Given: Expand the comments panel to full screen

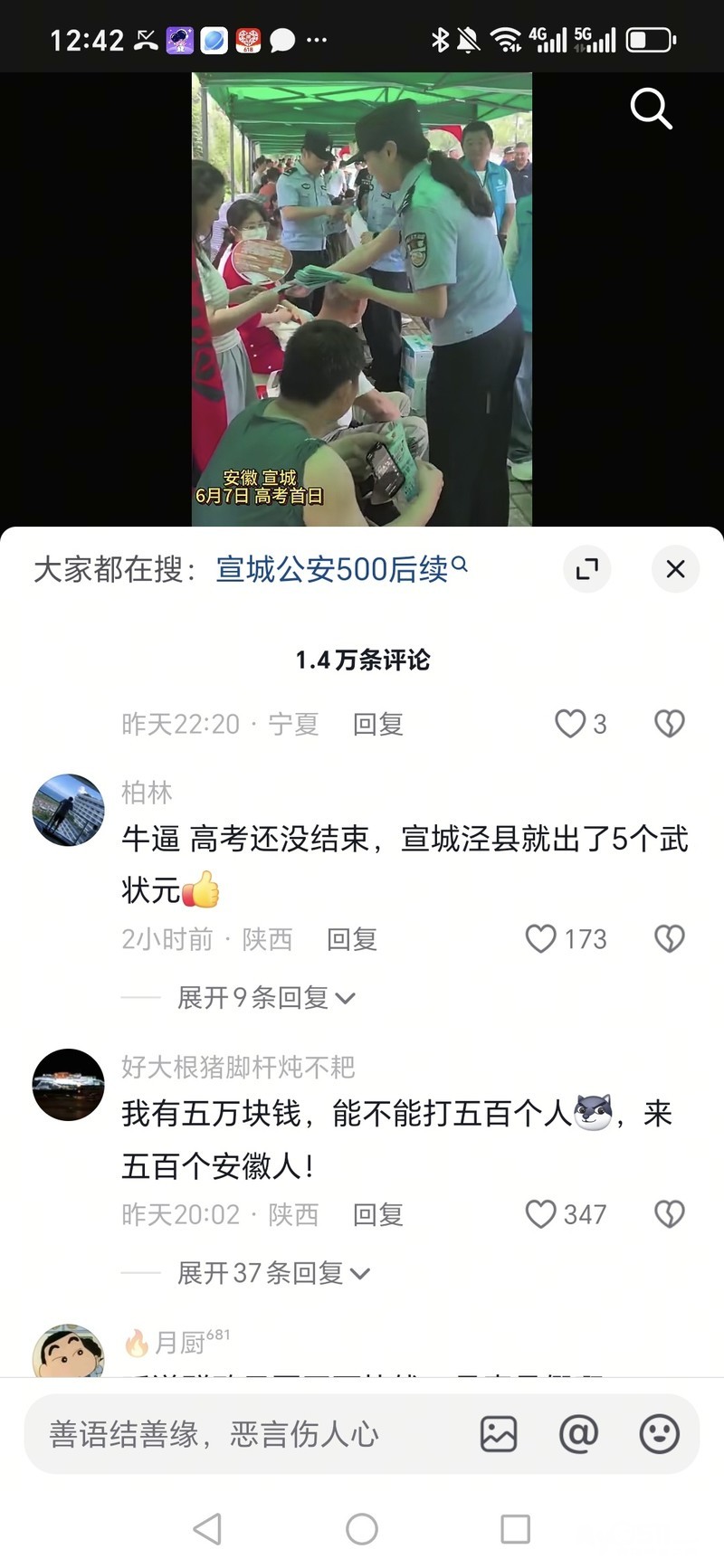Looking at the screenshot, I should [x=586, y=569].
